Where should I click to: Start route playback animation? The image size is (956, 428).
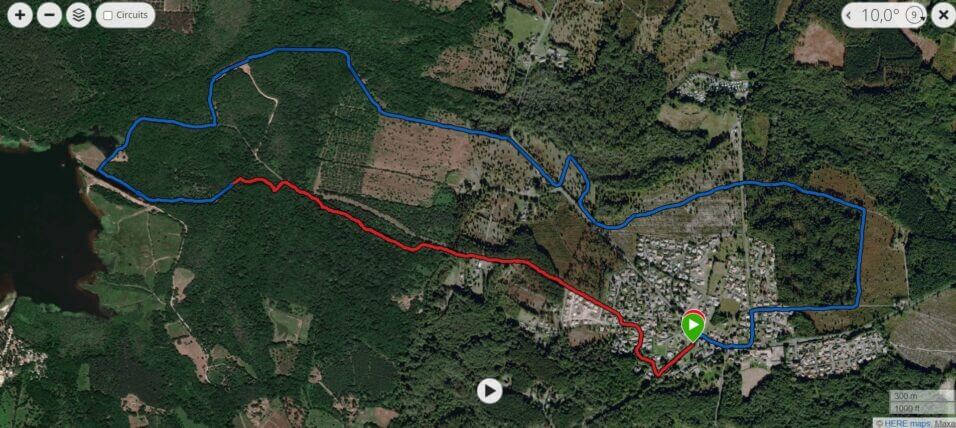click(x=489, y=390)
